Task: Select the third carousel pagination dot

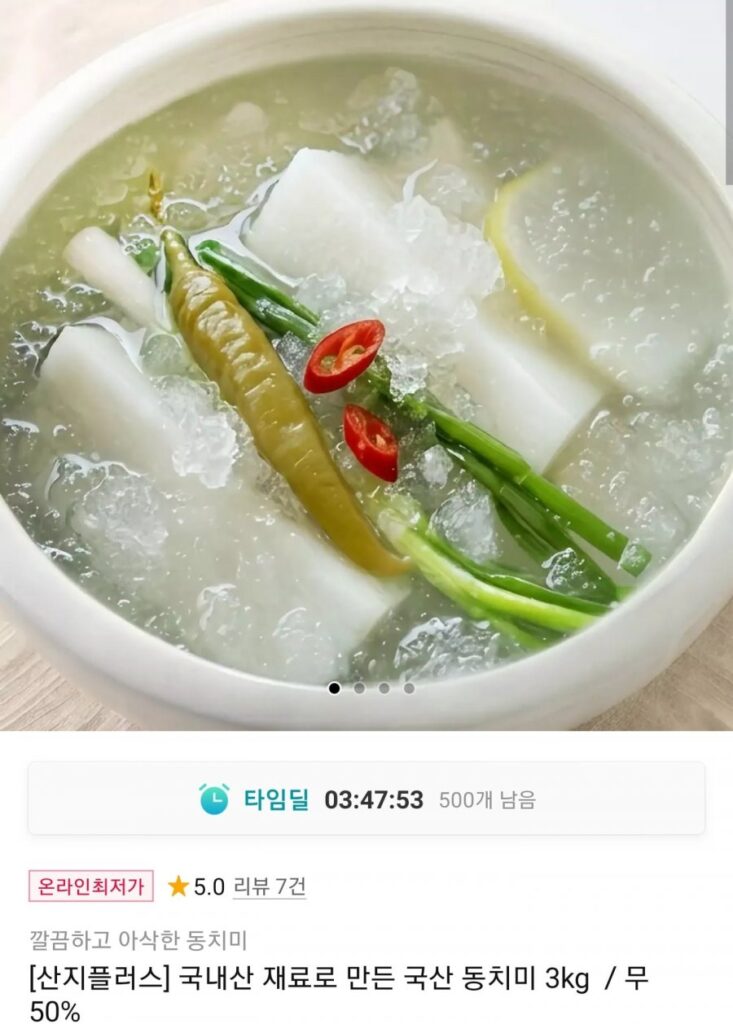Action: [x=384, y=688]
